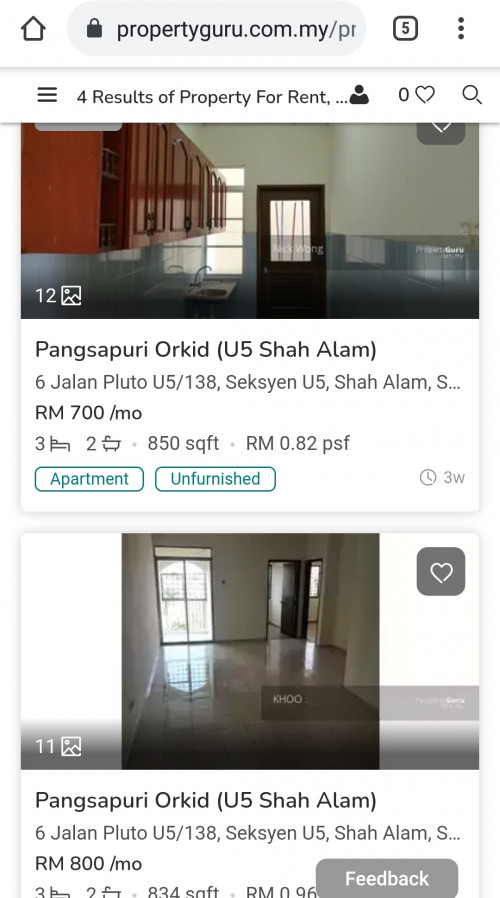
Task: Open the hamburger navigation menu
Action: pyautogui.click(x=47, y=95)
